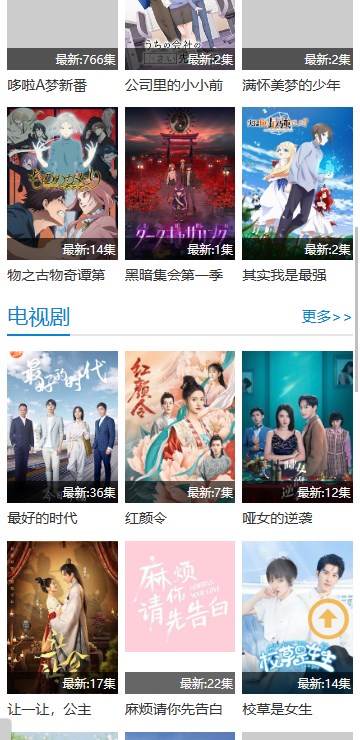Open 物之古物奇谭 anime poster
The image size is (360, 740).
point(62,184)
